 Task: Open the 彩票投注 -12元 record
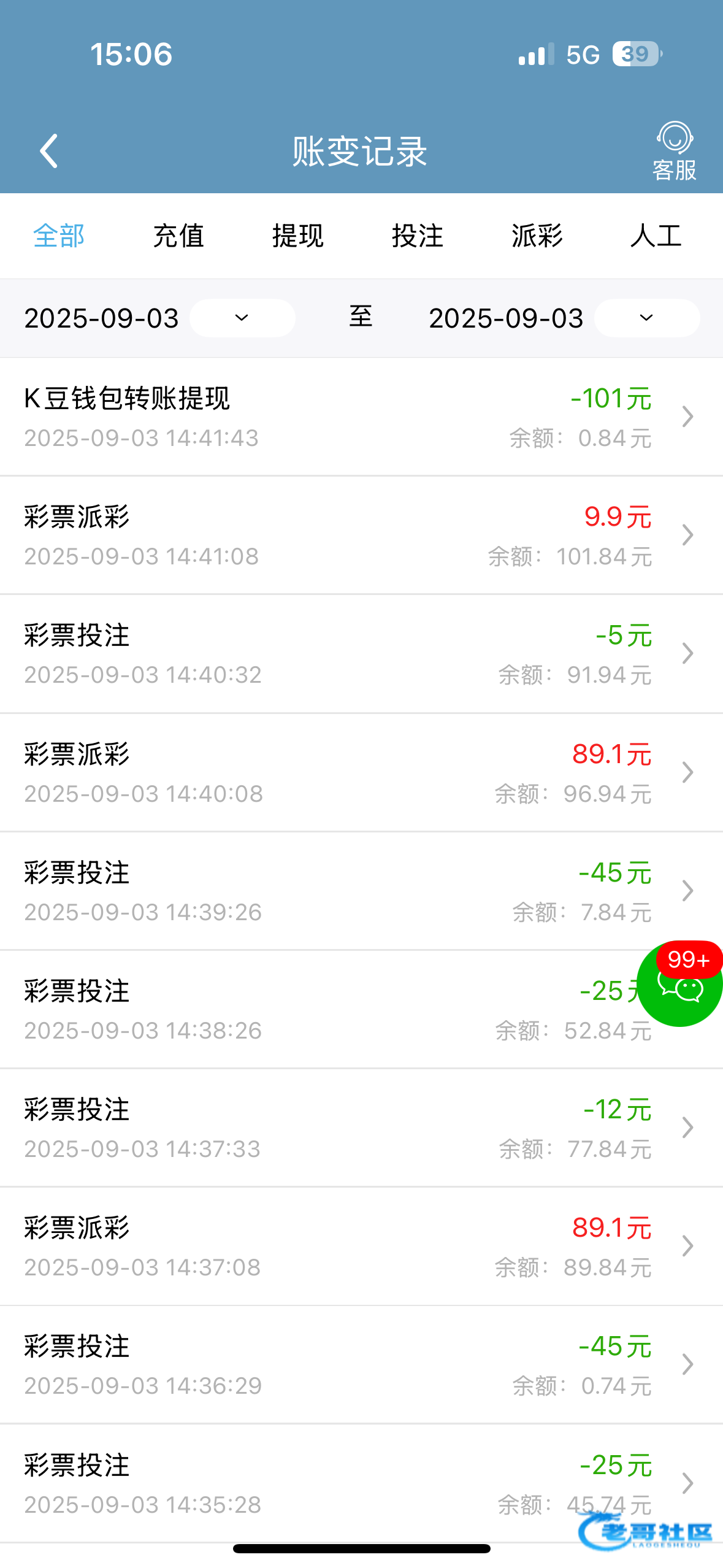tap(361, 1128)
